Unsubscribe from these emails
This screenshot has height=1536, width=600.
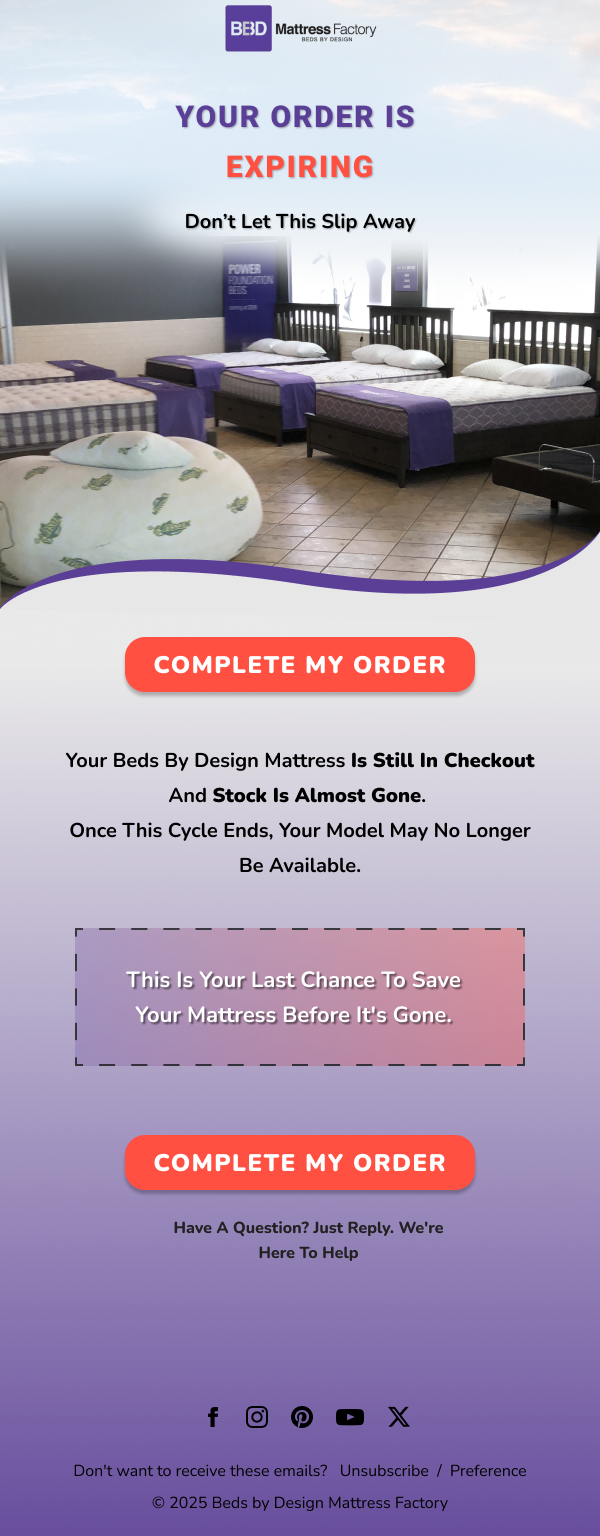coord(384,1471)
